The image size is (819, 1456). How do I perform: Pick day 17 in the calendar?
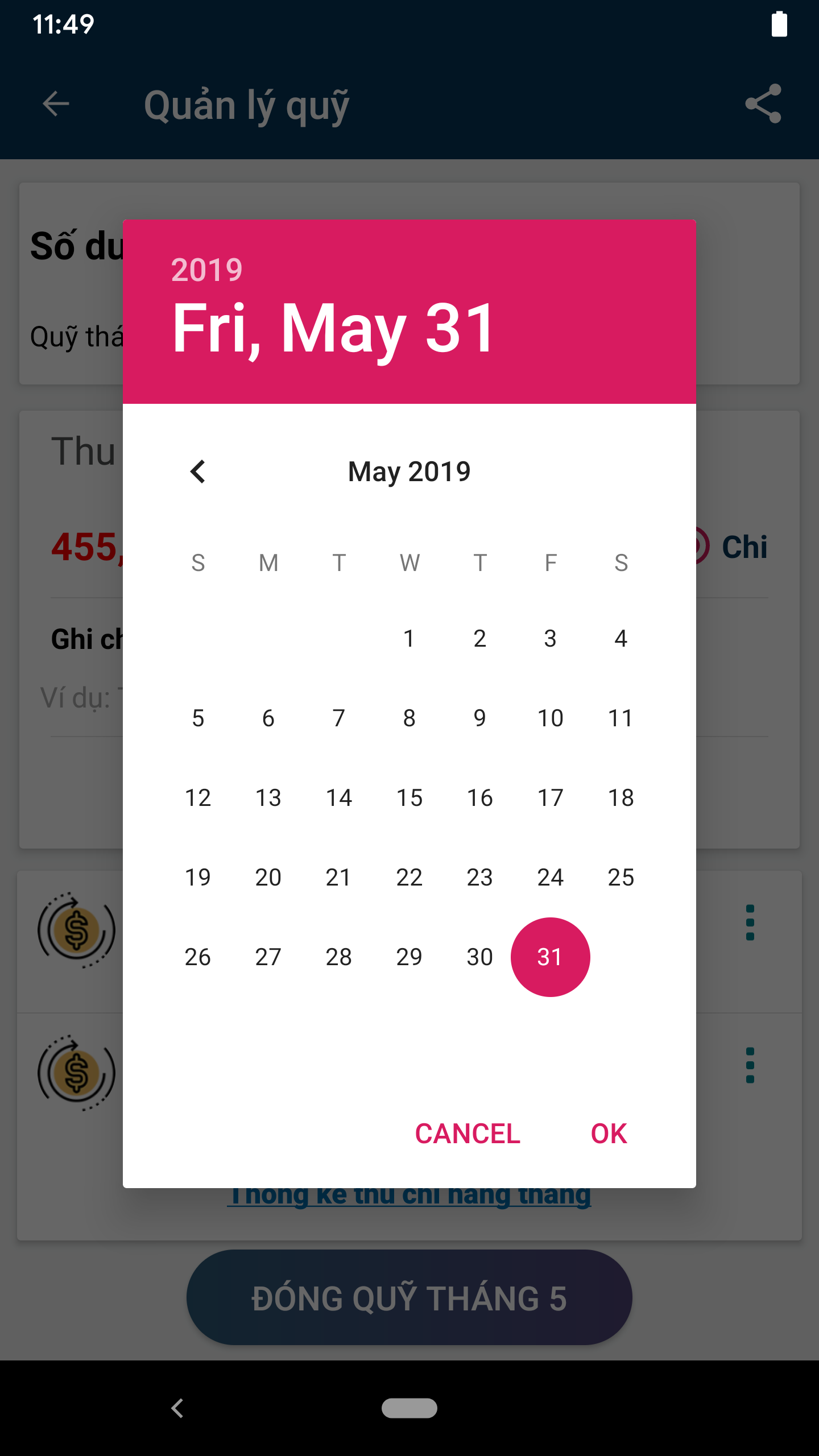[551, 798]
